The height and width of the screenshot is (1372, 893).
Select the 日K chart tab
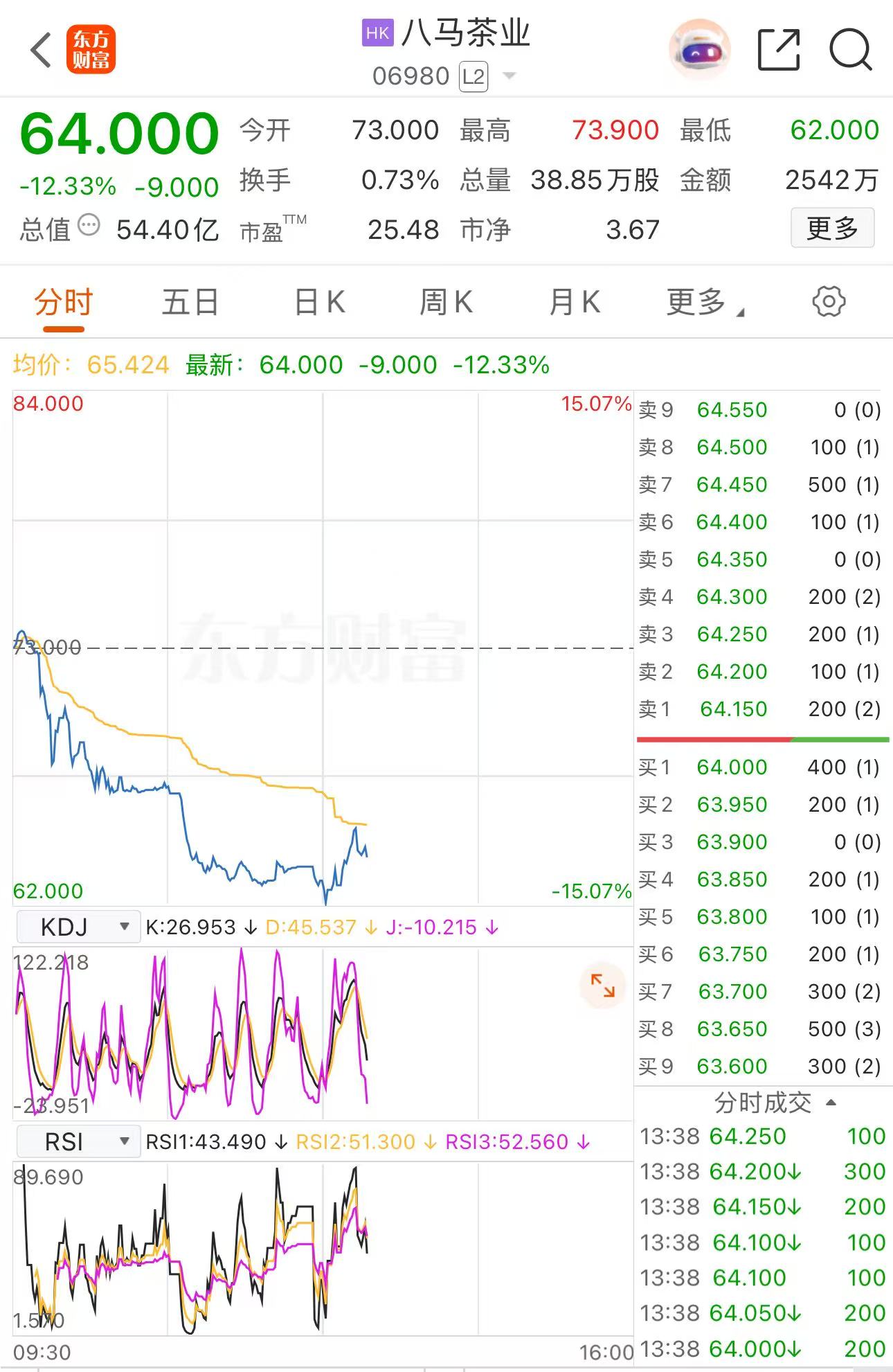point(320,303)
